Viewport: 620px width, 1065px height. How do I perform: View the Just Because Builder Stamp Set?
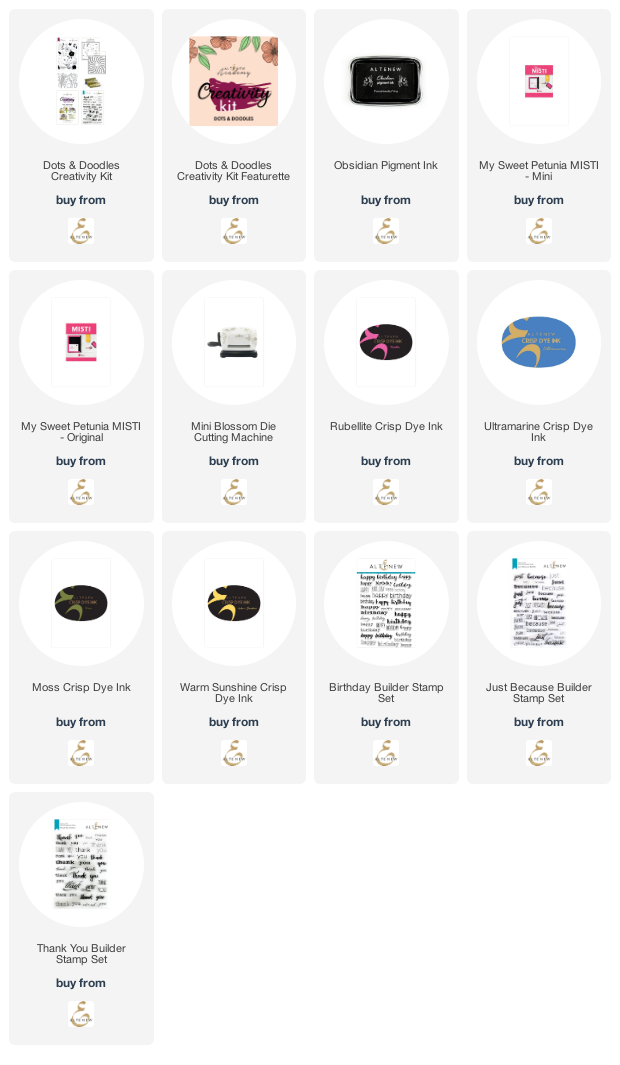click(539, 603)
